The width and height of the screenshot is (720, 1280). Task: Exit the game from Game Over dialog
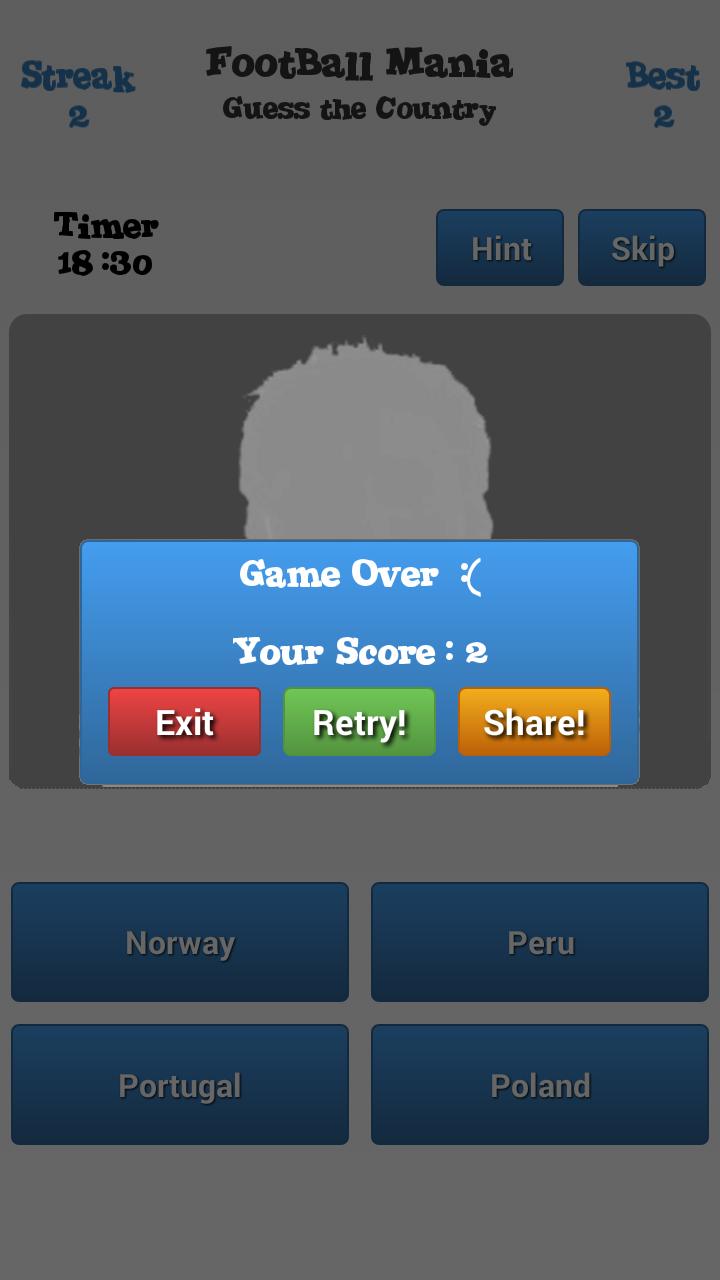point(184,722)
